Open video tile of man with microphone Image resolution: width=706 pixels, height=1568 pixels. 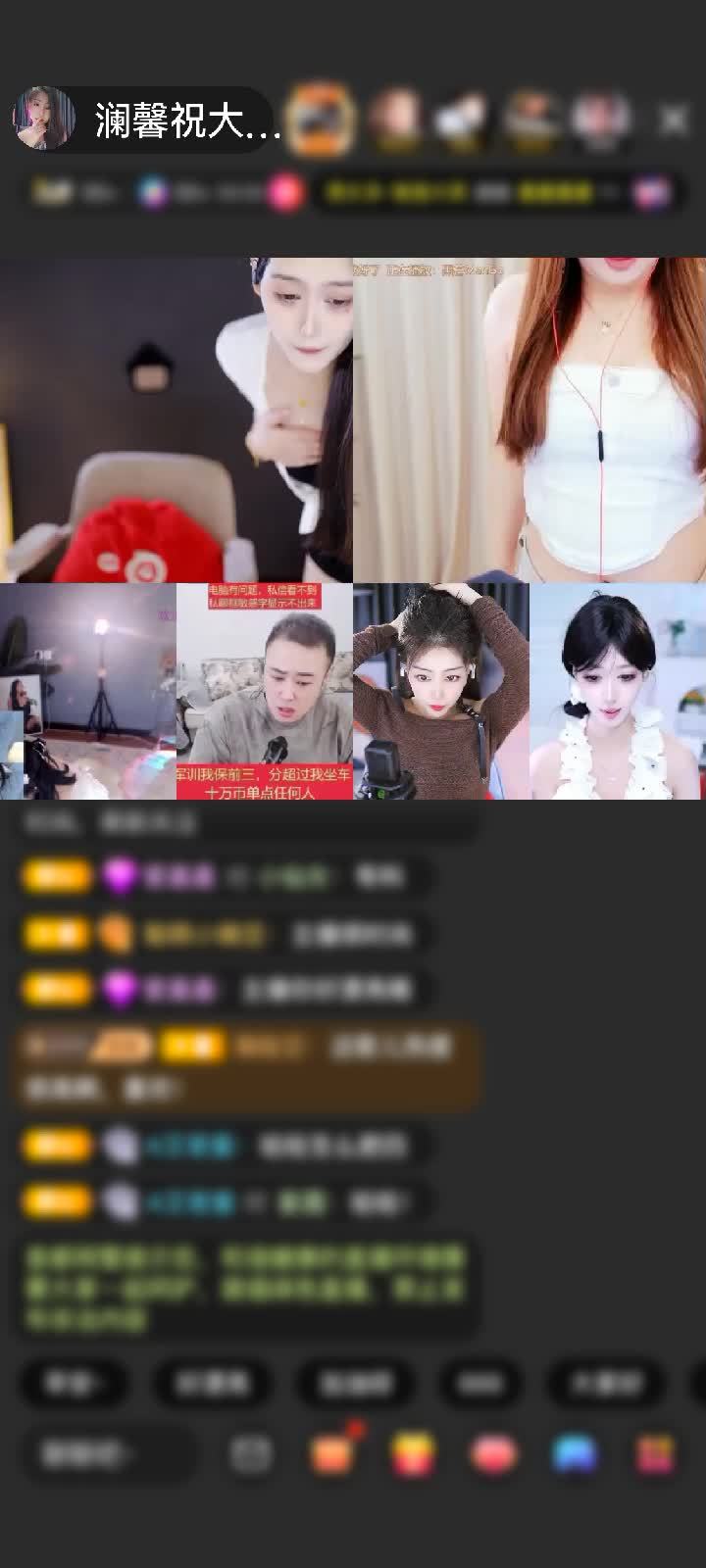[x=265, y=691]
